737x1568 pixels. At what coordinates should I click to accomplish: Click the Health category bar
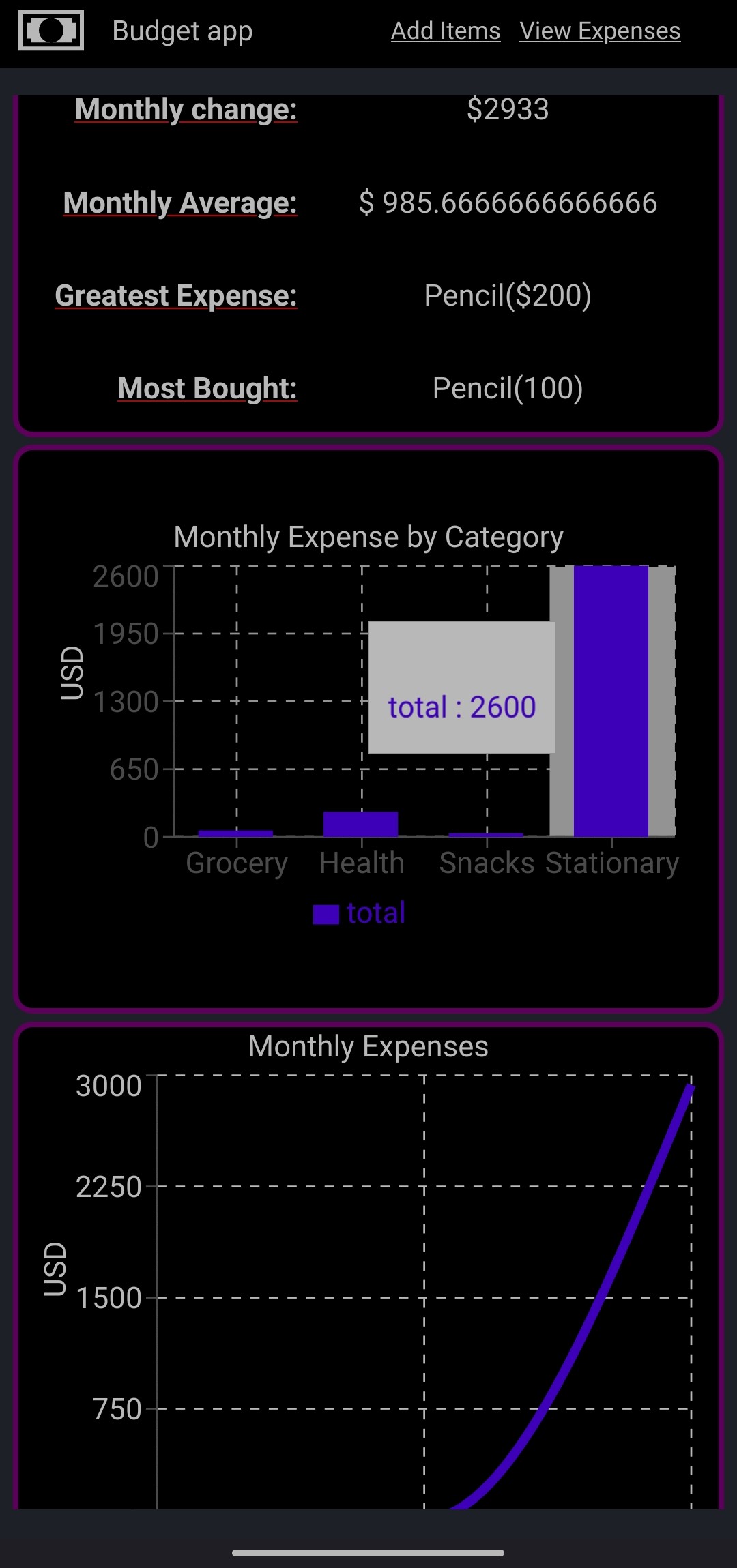click(x=363, y=822)
